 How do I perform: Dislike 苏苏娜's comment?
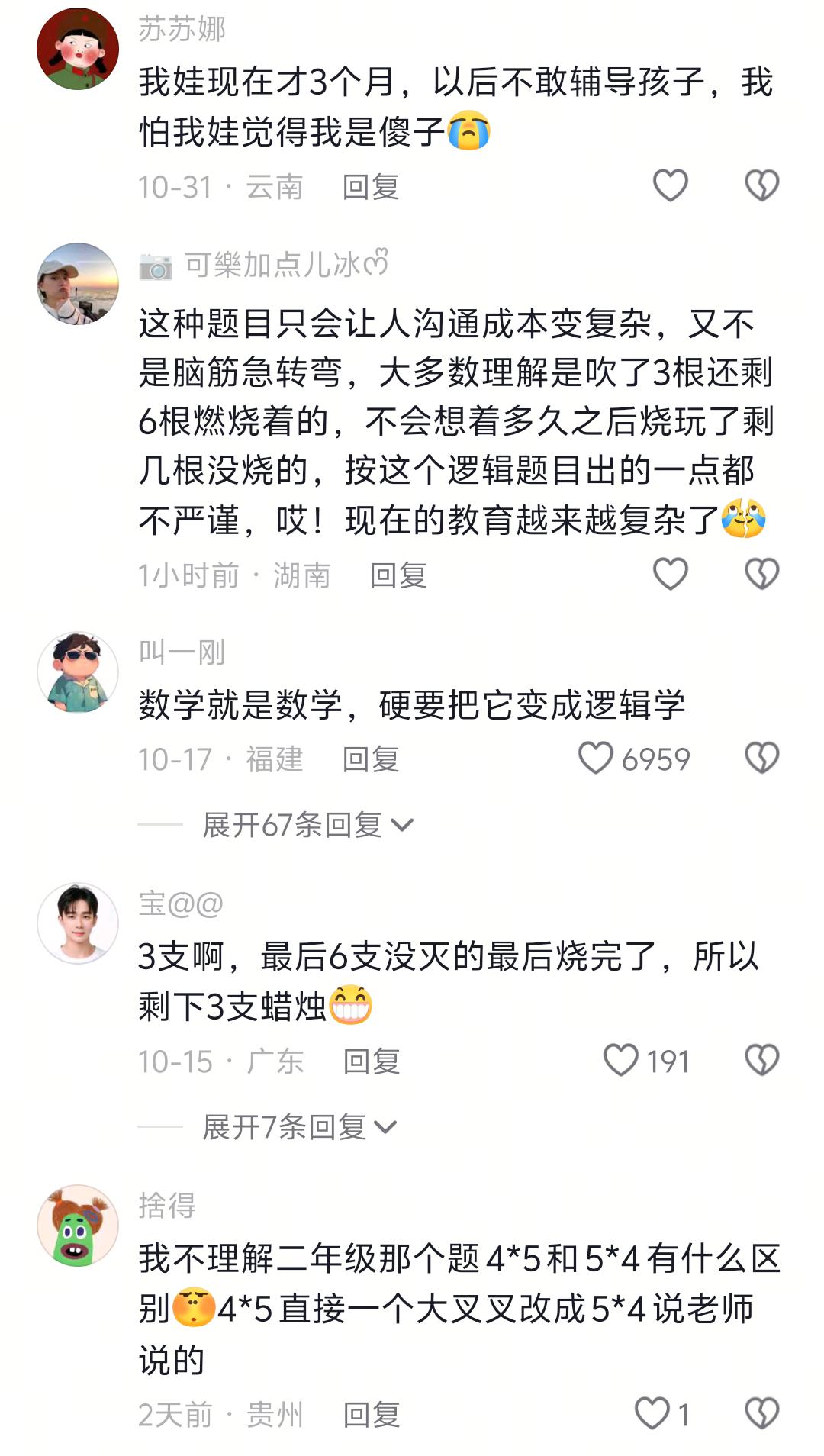[761, 185]
